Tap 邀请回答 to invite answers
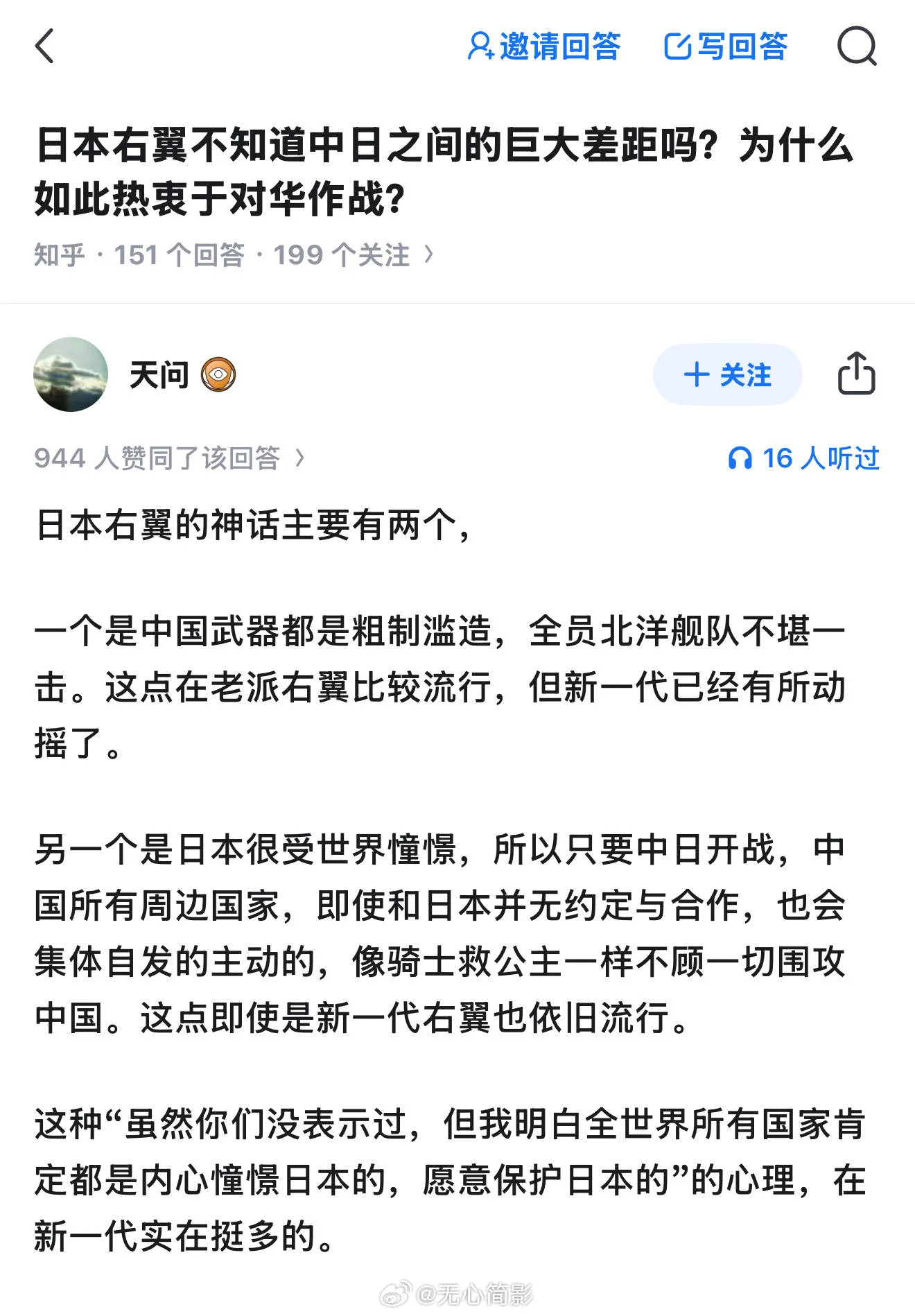This screenshot has width=915, height=1316. pyautogui.click(x=544, y=46)
